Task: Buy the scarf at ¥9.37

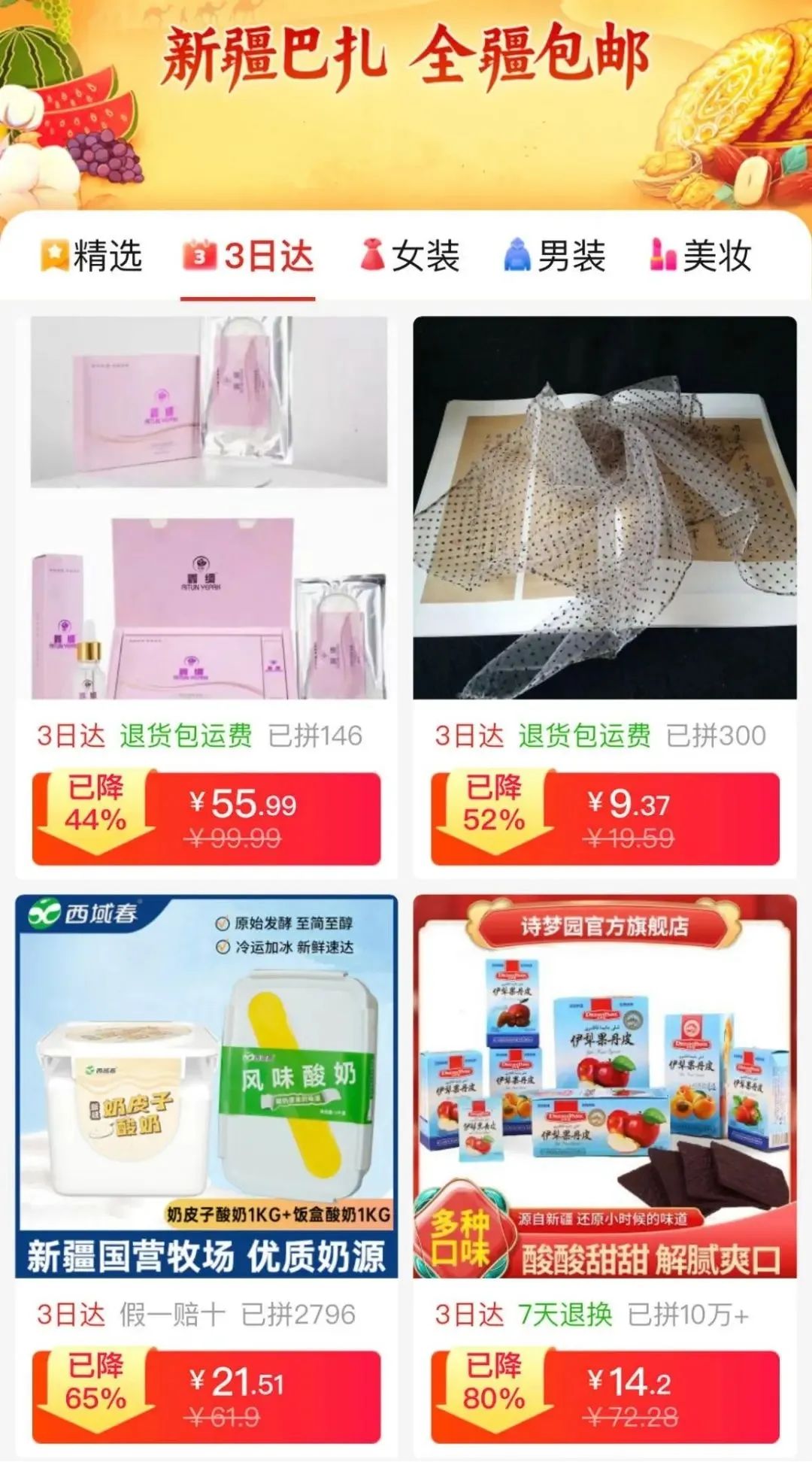Action: point(604,818)
